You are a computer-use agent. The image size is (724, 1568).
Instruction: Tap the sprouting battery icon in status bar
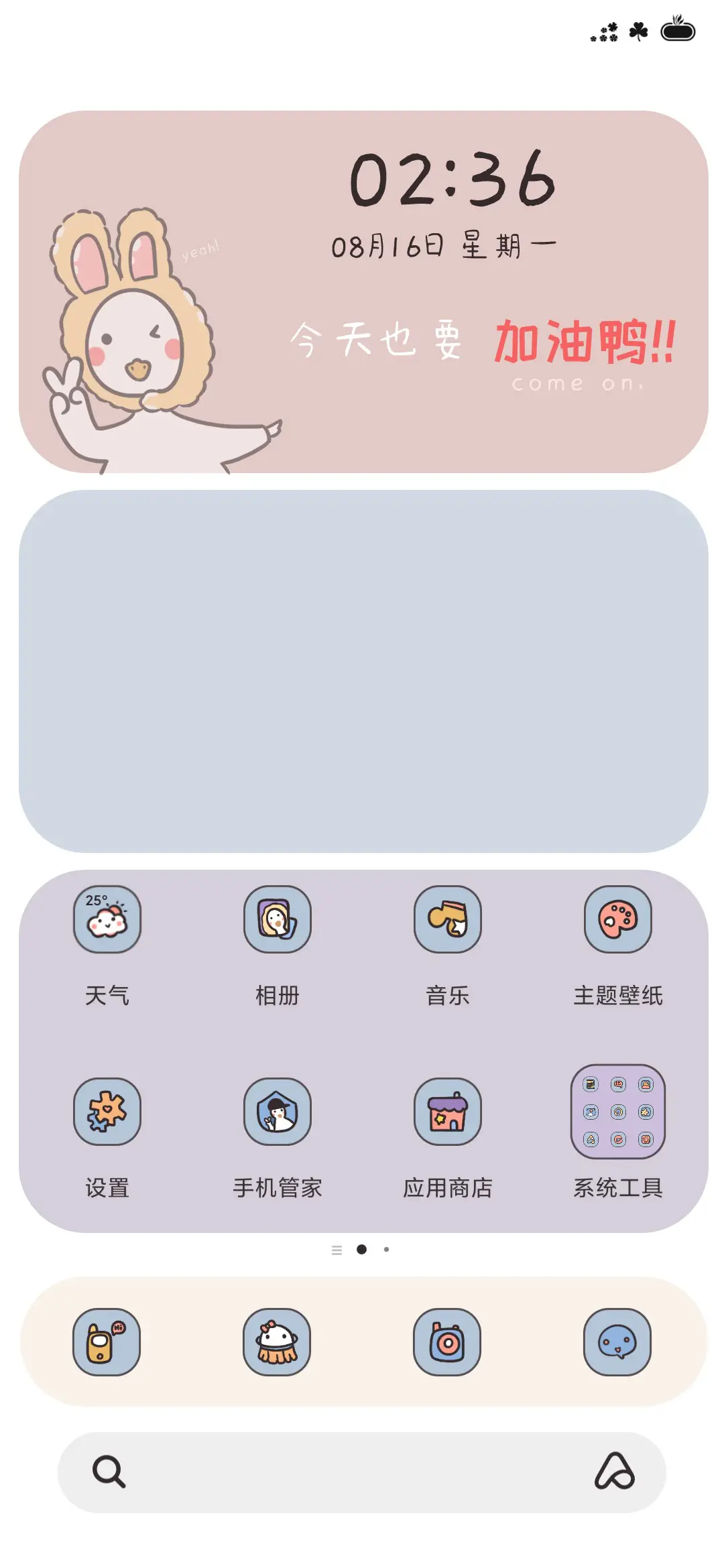(x=679, y=30)
